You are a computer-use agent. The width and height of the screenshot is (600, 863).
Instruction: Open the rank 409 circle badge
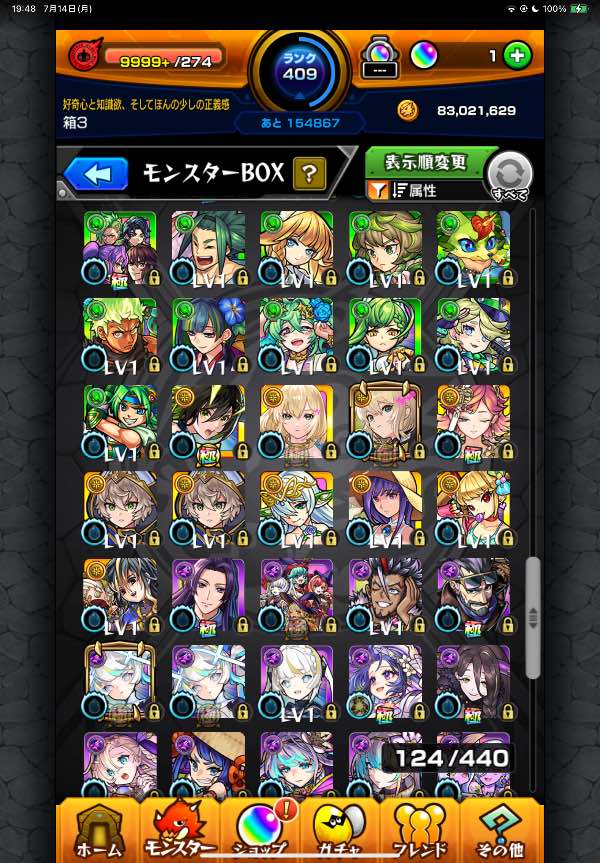(299, 72)
